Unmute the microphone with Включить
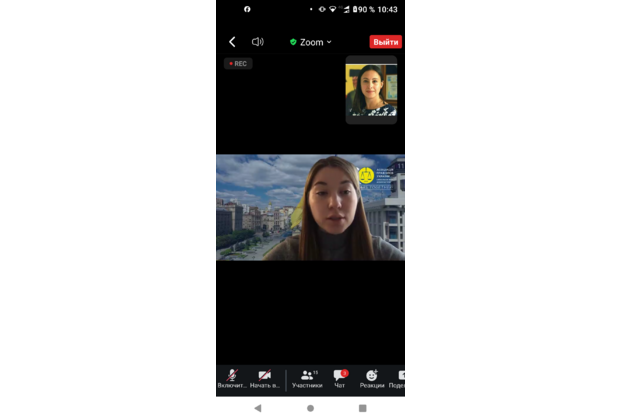This screenshot has width=620, height=420. click(x=233, y=378)
